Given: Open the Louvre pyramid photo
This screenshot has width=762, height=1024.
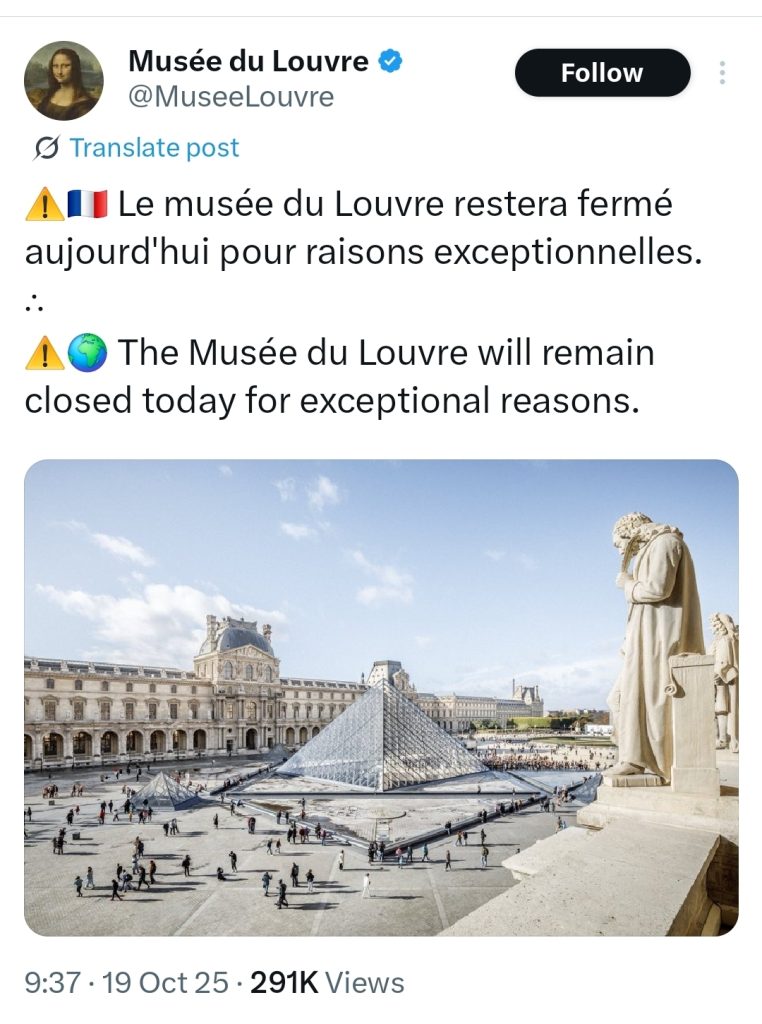Looking at the screenshot, I should pos(381,697).
